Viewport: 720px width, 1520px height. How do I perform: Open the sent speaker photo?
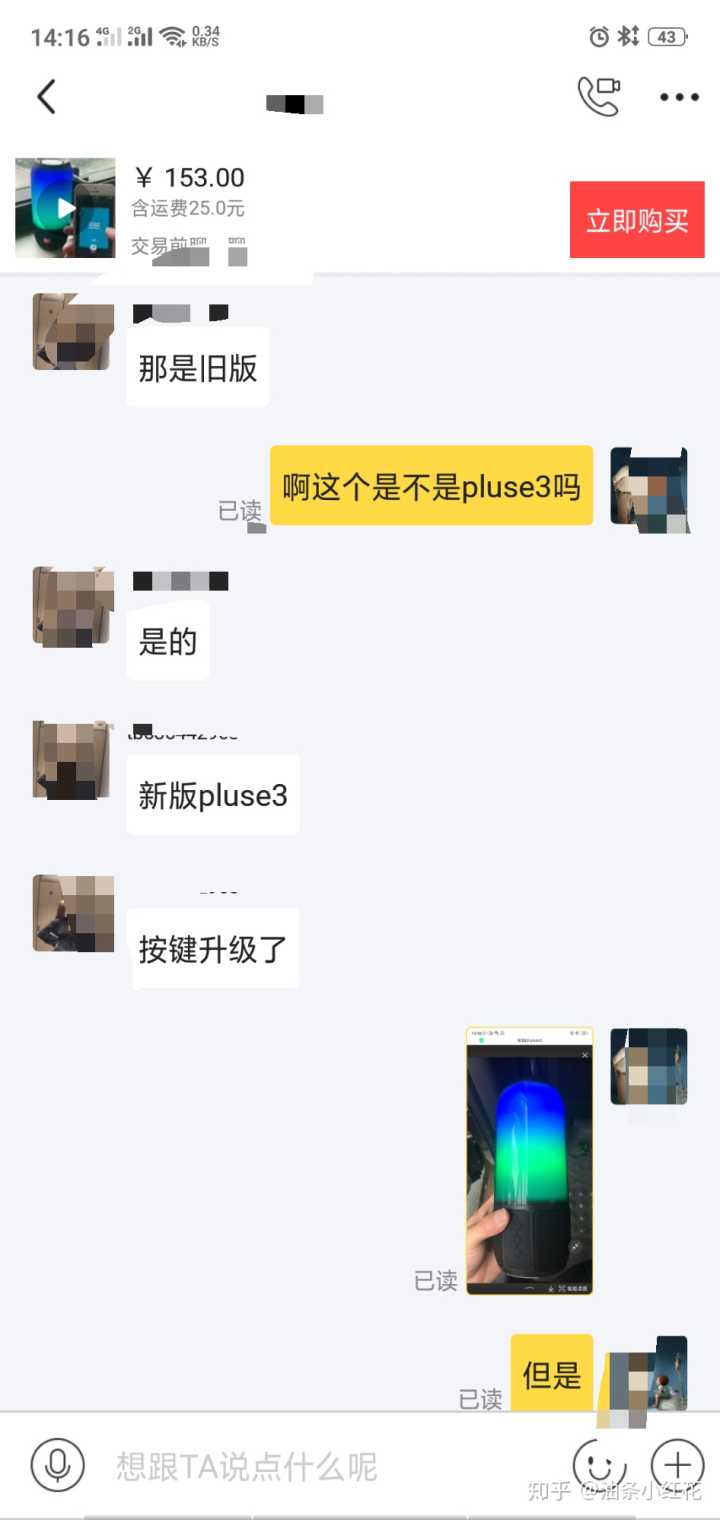(529, 1160)
